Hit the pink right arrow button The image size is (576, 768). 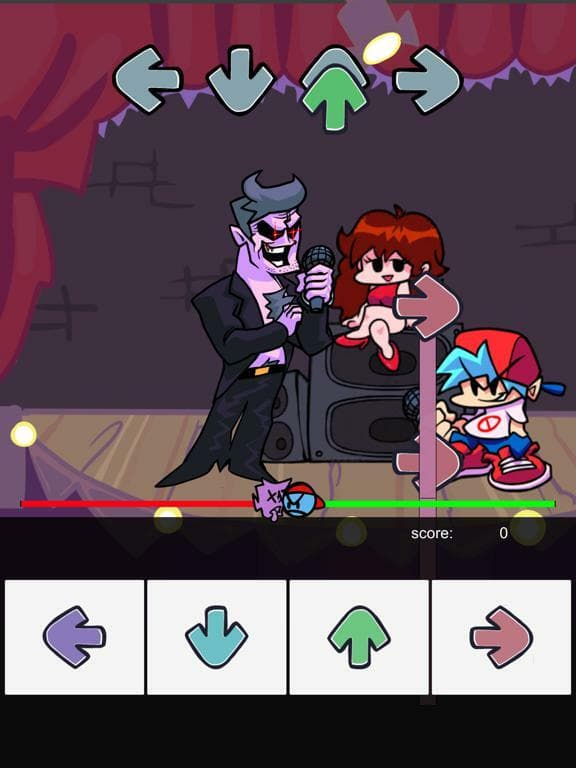(x=501, y=637)
